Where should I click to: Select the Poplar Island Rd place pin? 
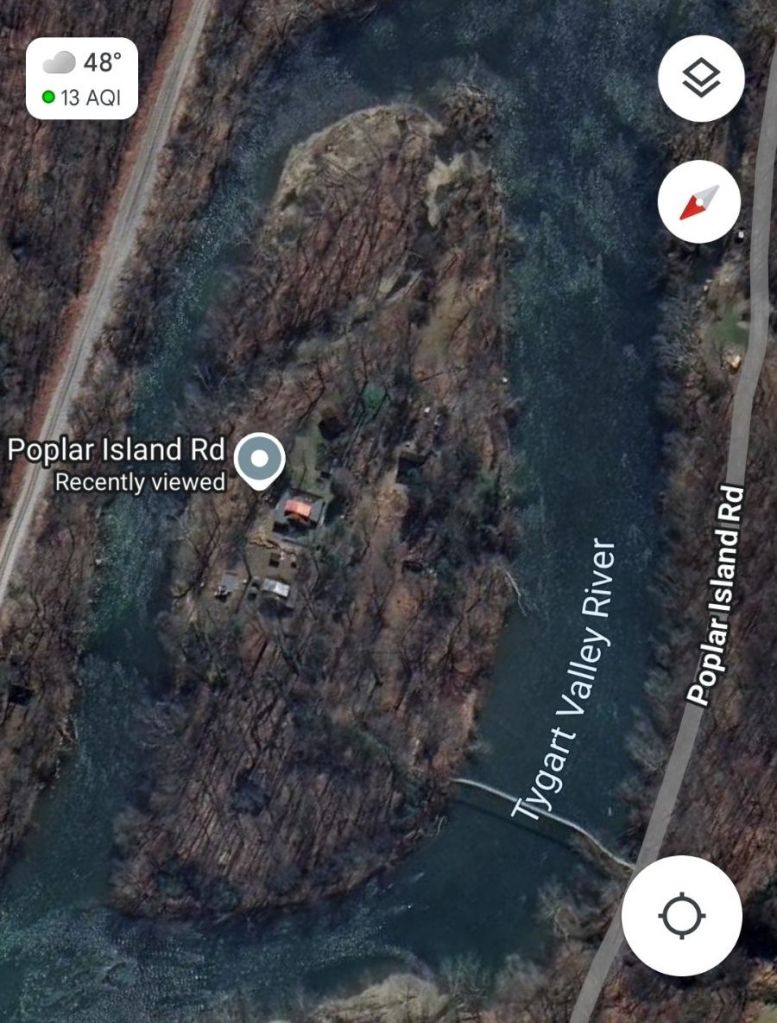(x=259, y=460)
